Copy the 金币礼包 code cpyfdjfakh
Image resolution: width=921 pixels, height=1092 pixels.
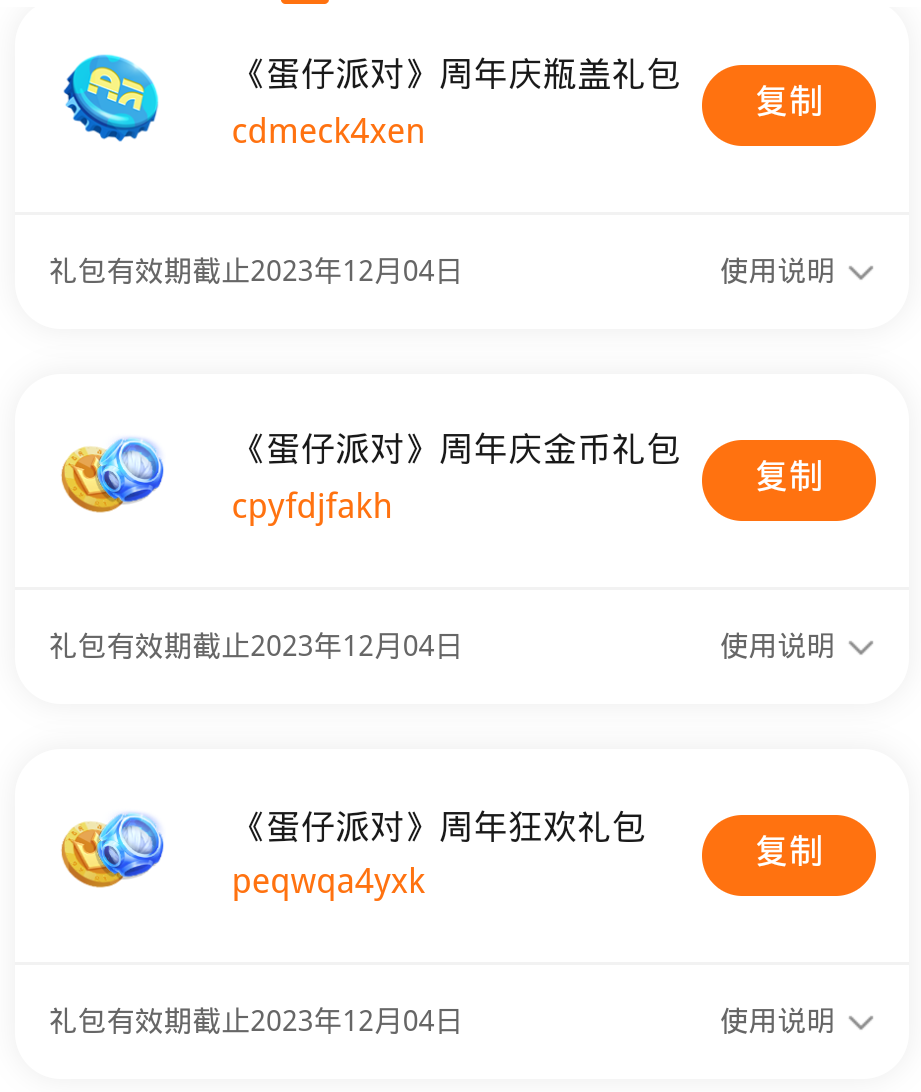click(788, 480)
